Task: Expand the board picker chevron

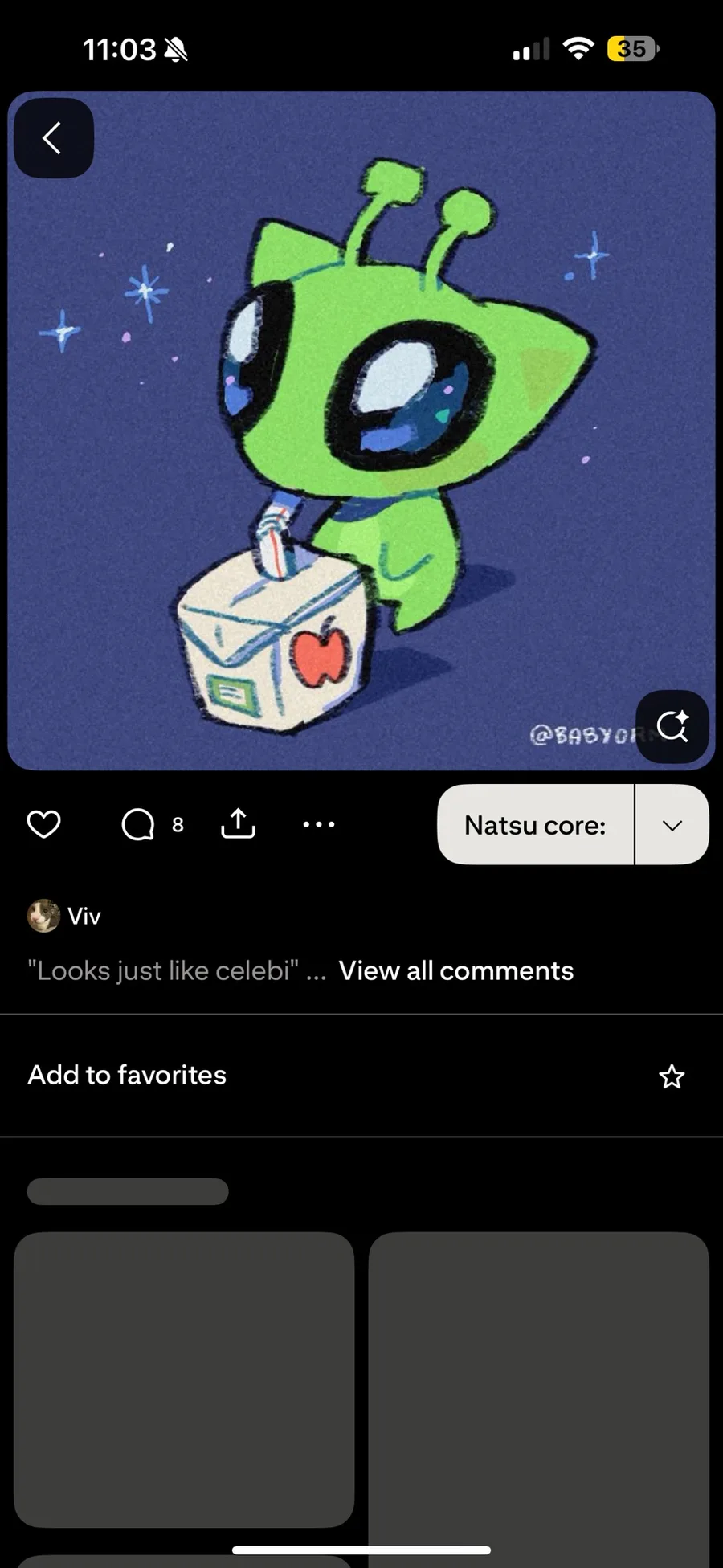Action: [x=672, y=825]
